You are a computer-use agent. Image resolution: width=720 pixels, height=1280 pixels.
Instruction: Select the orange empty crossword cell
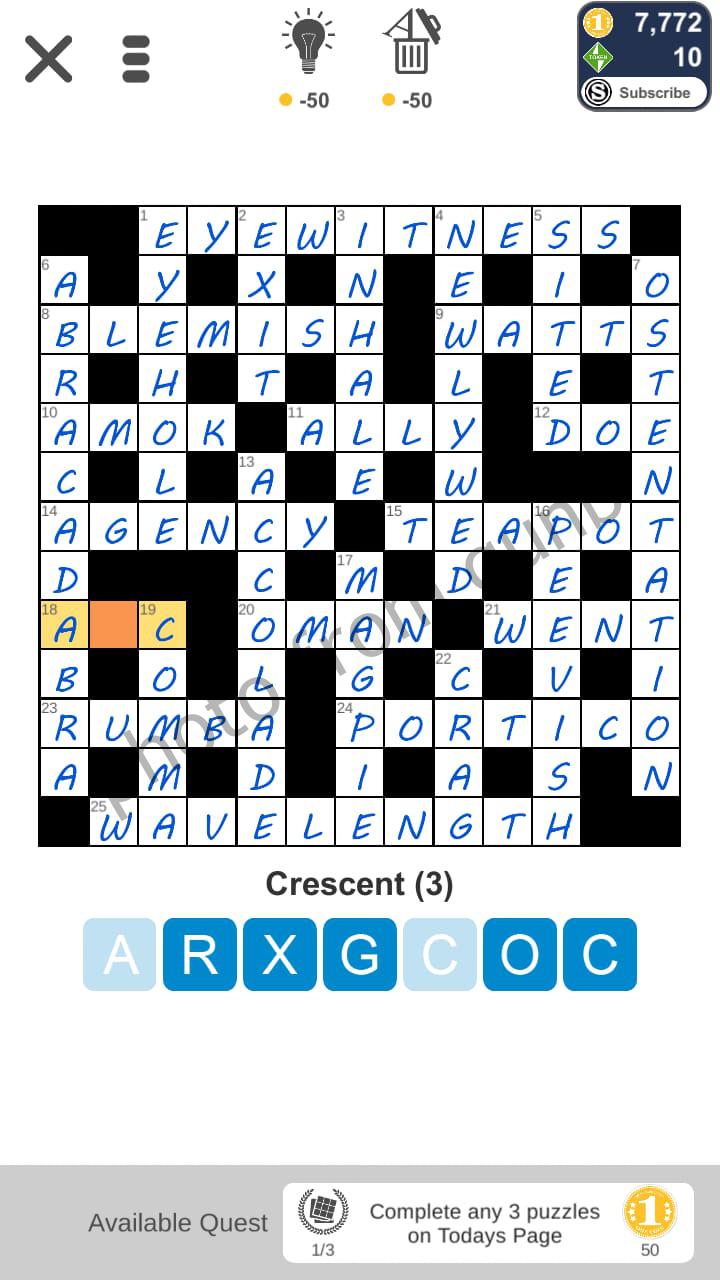pyautogui.click(x=114, y=625)
